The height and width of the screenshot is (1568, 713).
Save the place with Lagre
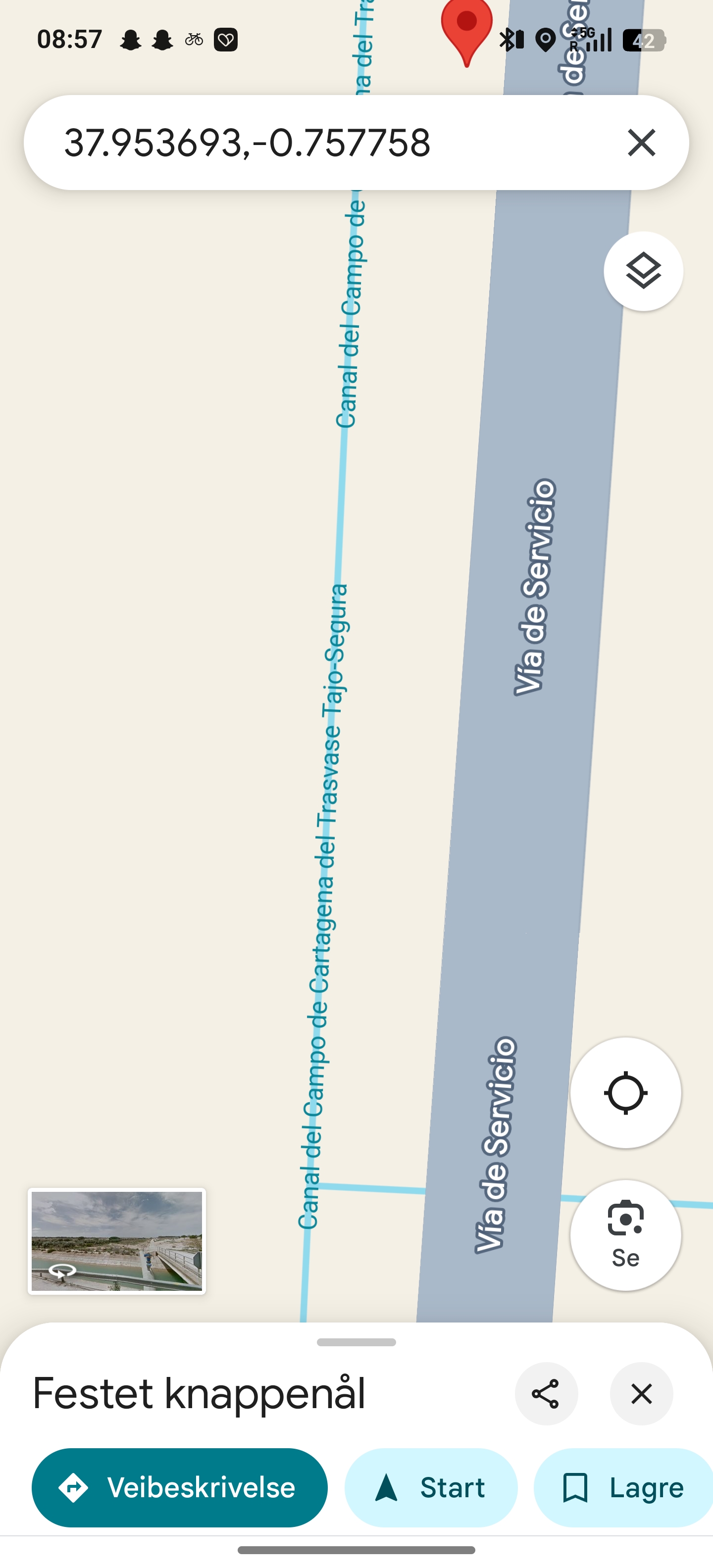coord(622,1488)
